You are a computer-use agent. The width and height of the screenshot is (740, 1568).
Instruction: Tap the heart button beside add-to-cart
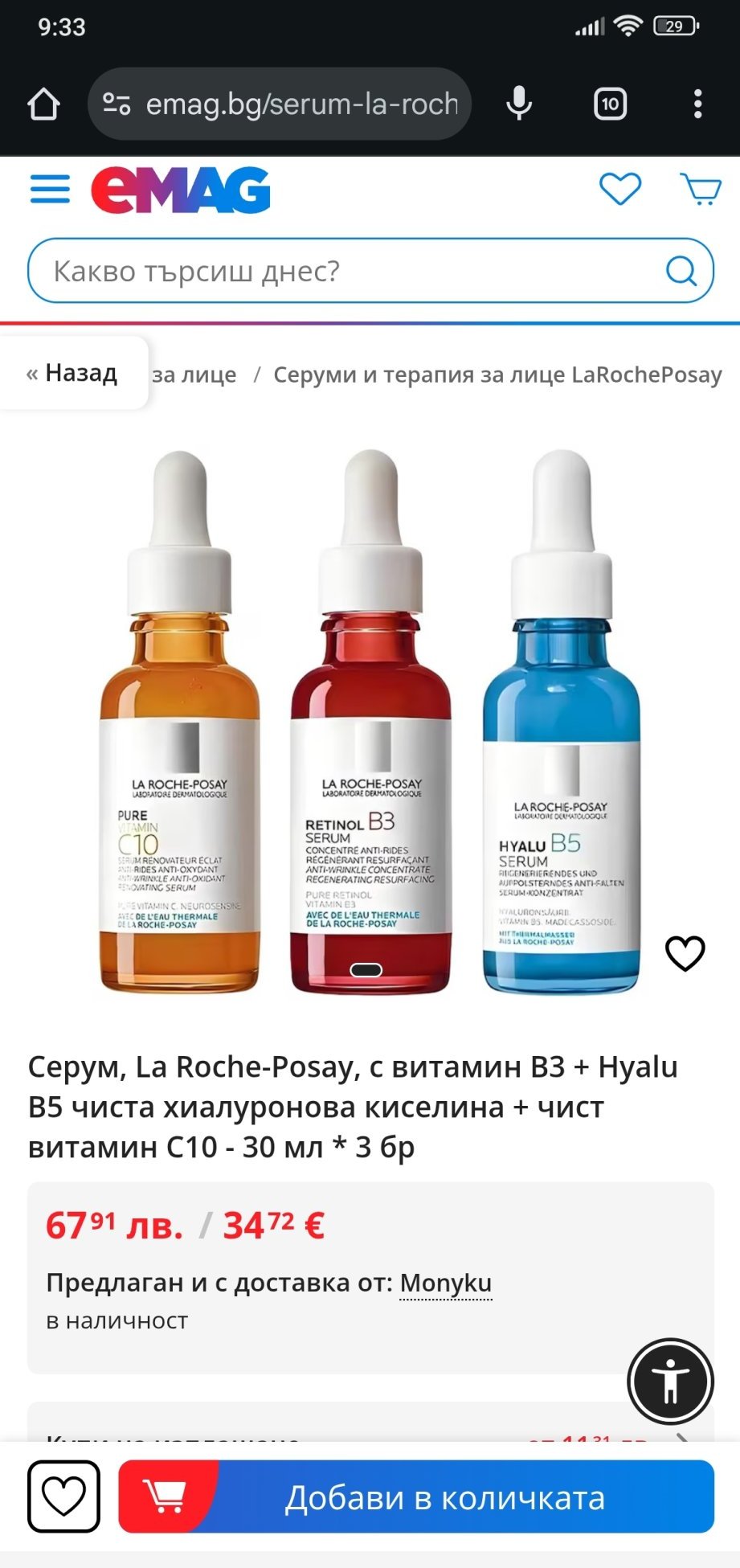coord(63,1497)
